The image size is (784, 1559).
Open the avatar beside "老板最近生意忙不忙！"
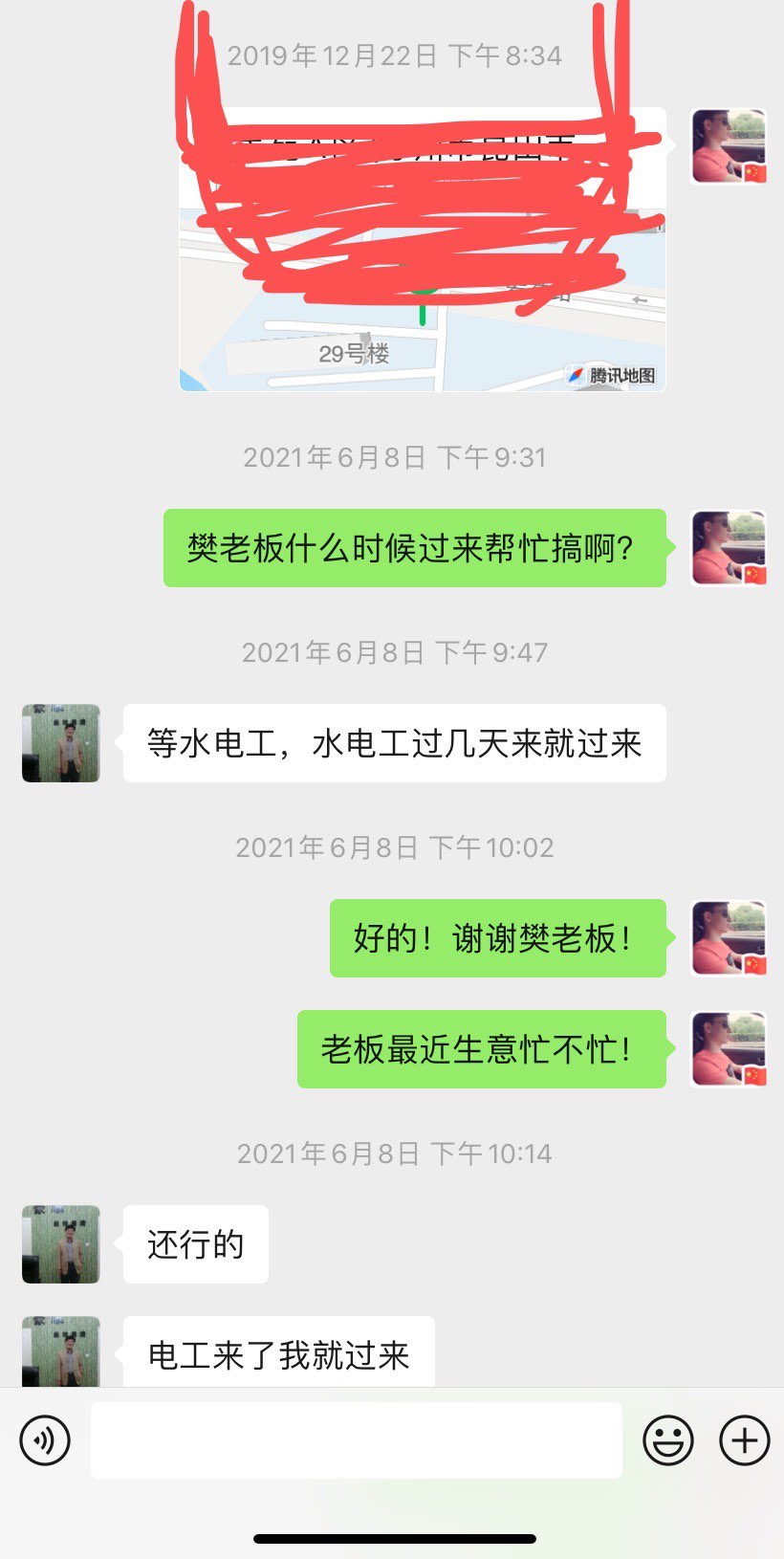tap(729, 1049)
